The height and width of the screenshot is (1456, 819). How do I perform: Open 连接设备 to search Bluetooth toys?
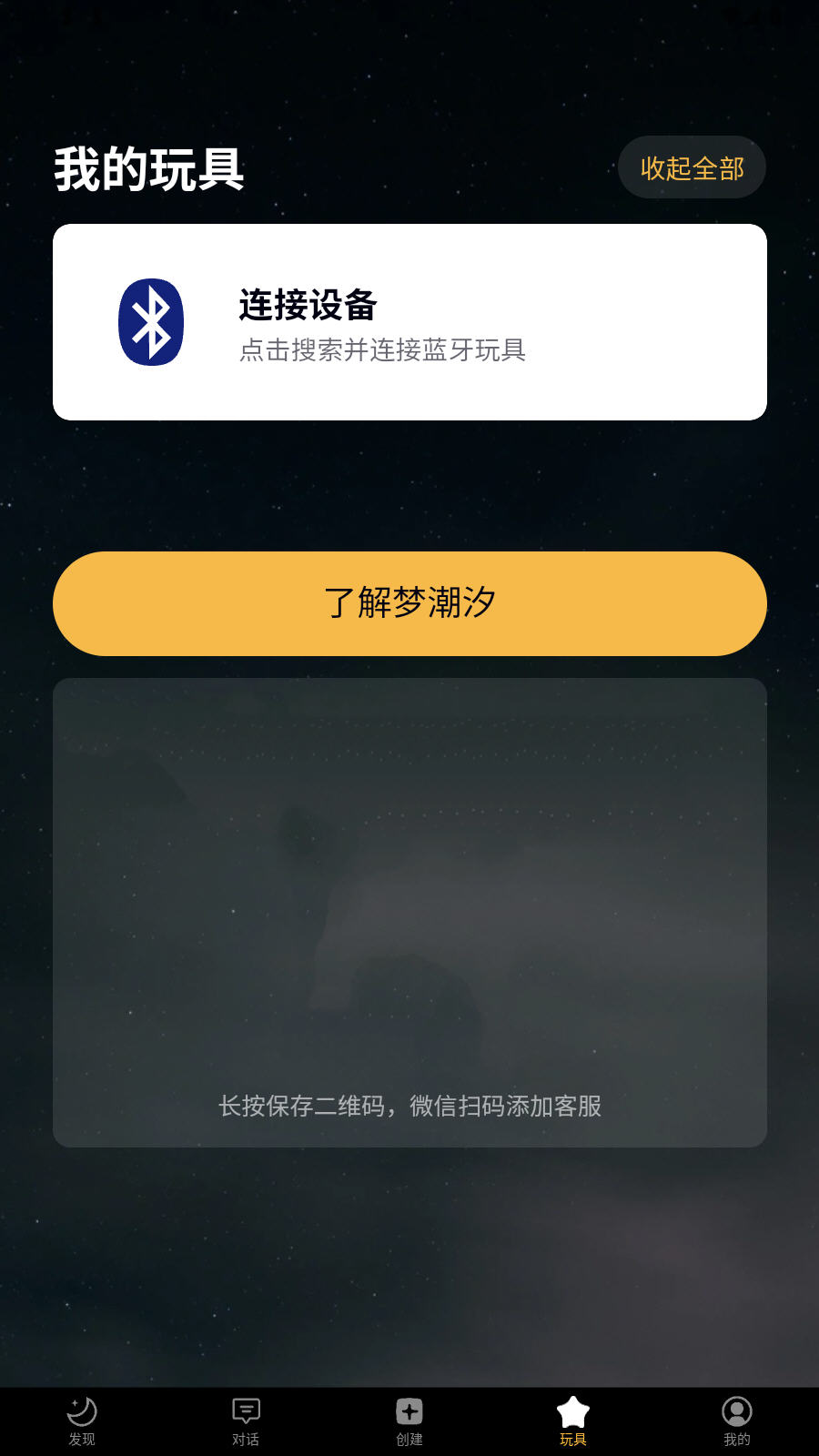point(409,321)
